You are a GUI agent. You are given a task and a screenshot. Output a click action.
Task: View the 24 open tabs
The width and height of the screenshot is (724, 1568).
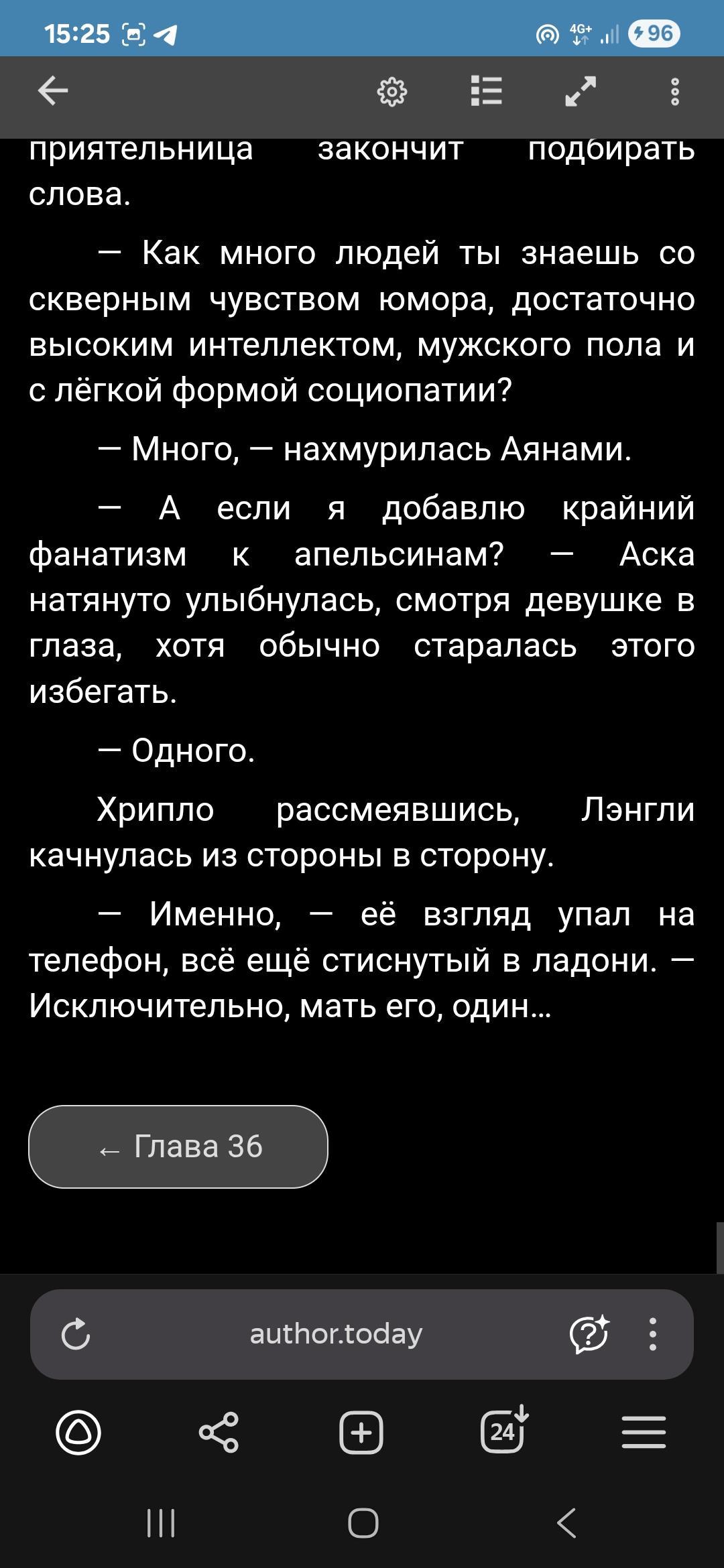click(503, 1432)
